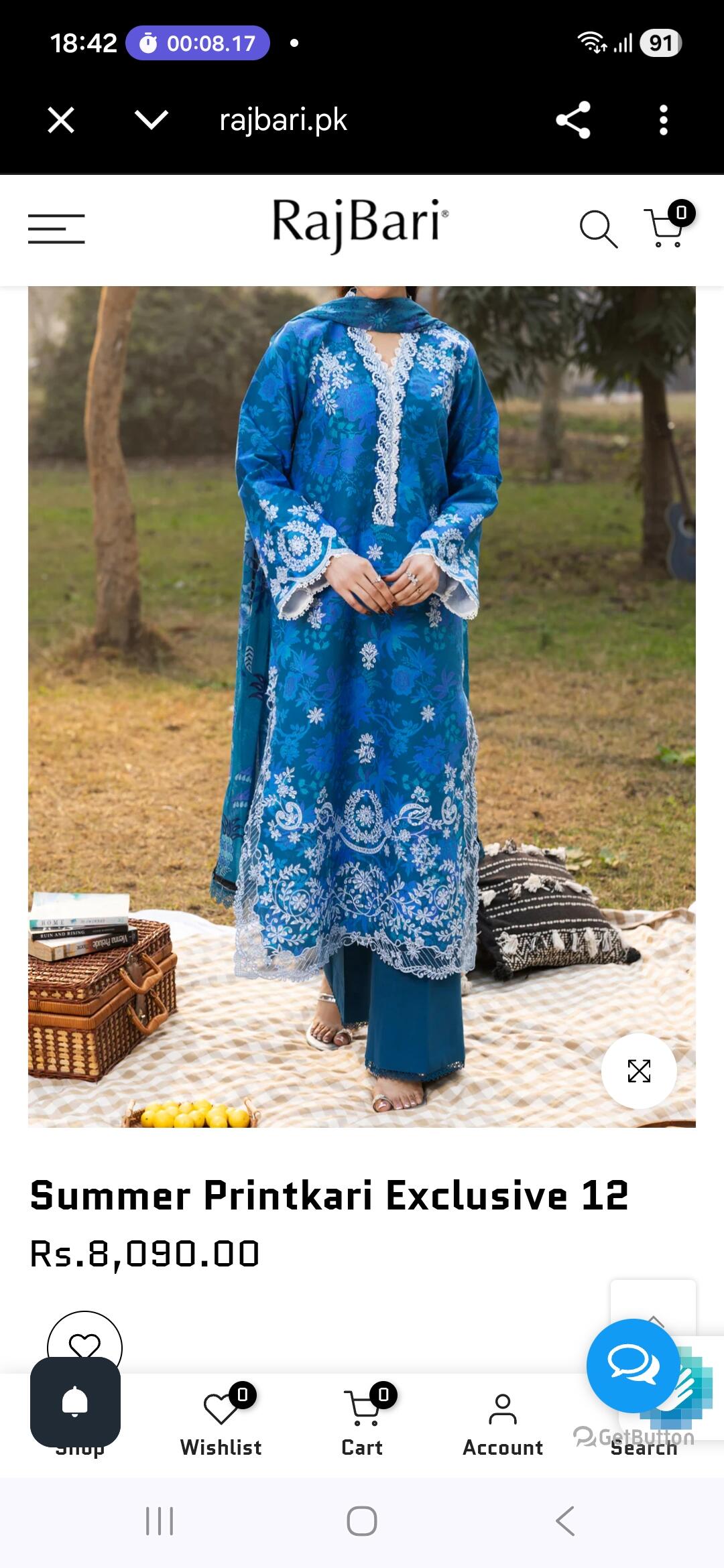
Task: Open the notification bell widget
Action: (x=75, y=1402)
